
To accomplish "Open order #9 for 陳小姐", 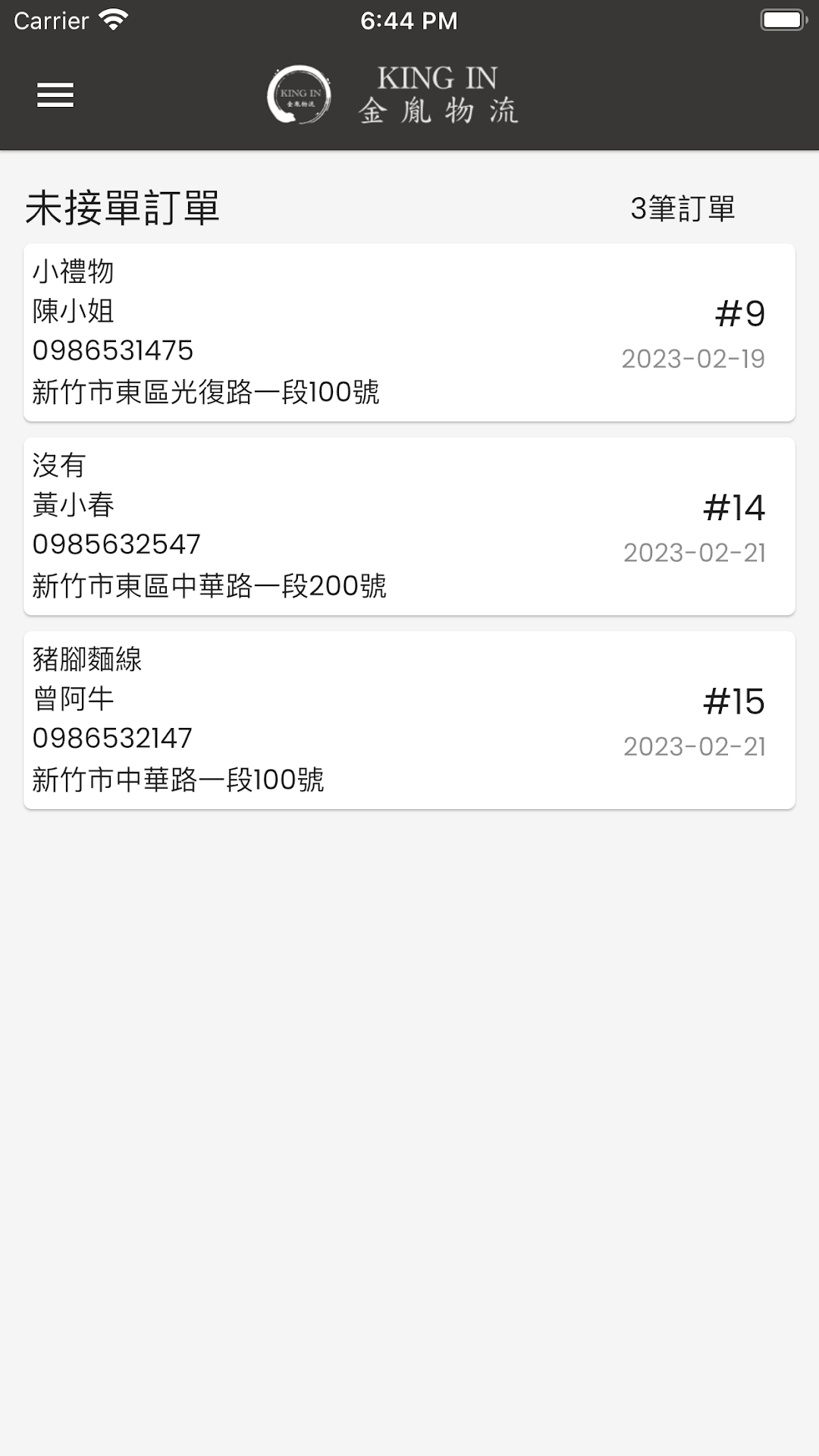I will [409, 332].
